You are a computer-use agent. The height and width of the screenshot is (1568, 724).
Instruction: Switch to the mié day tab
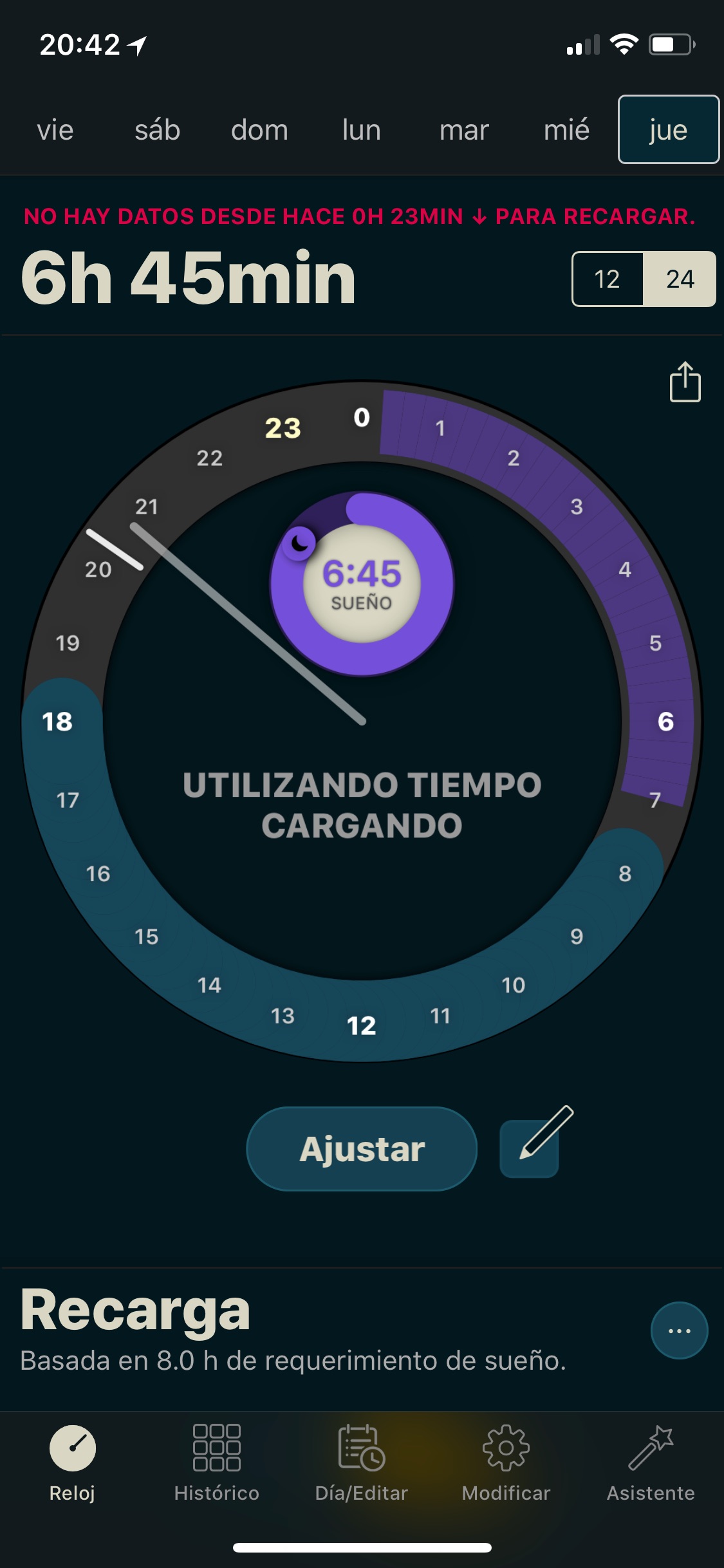point(566,130)
